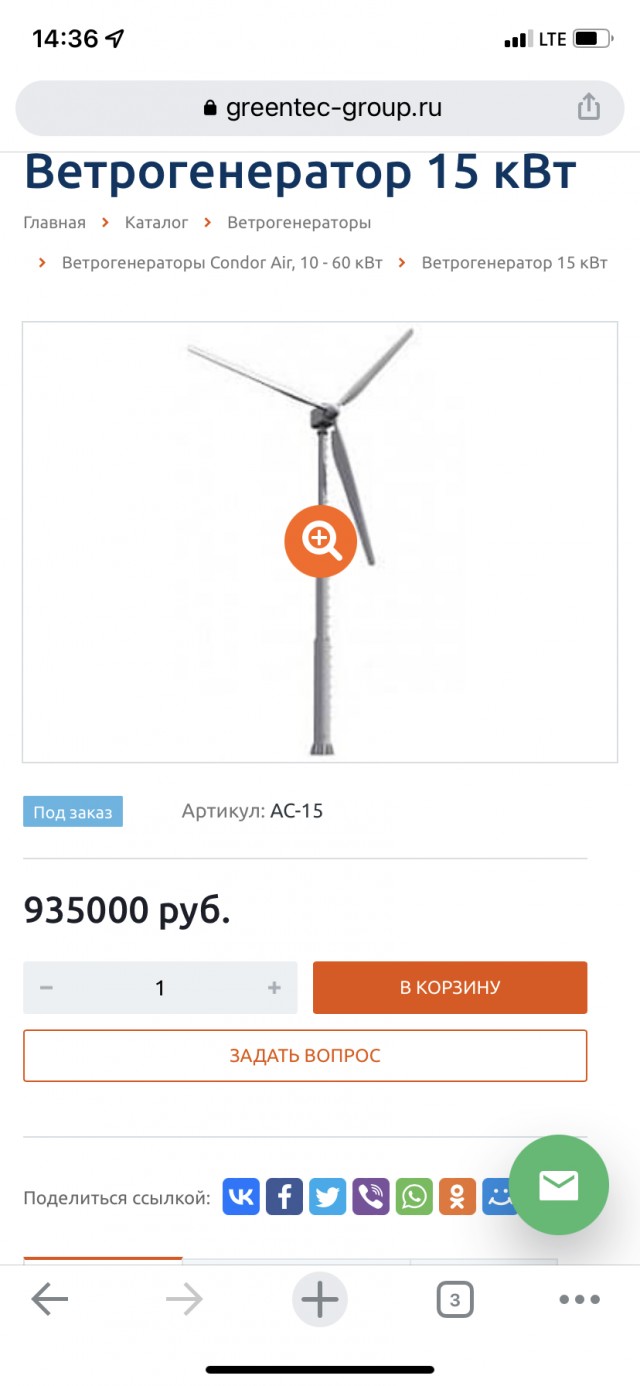
Task: Share the link via VK
Action: [x=241, y=1196]
